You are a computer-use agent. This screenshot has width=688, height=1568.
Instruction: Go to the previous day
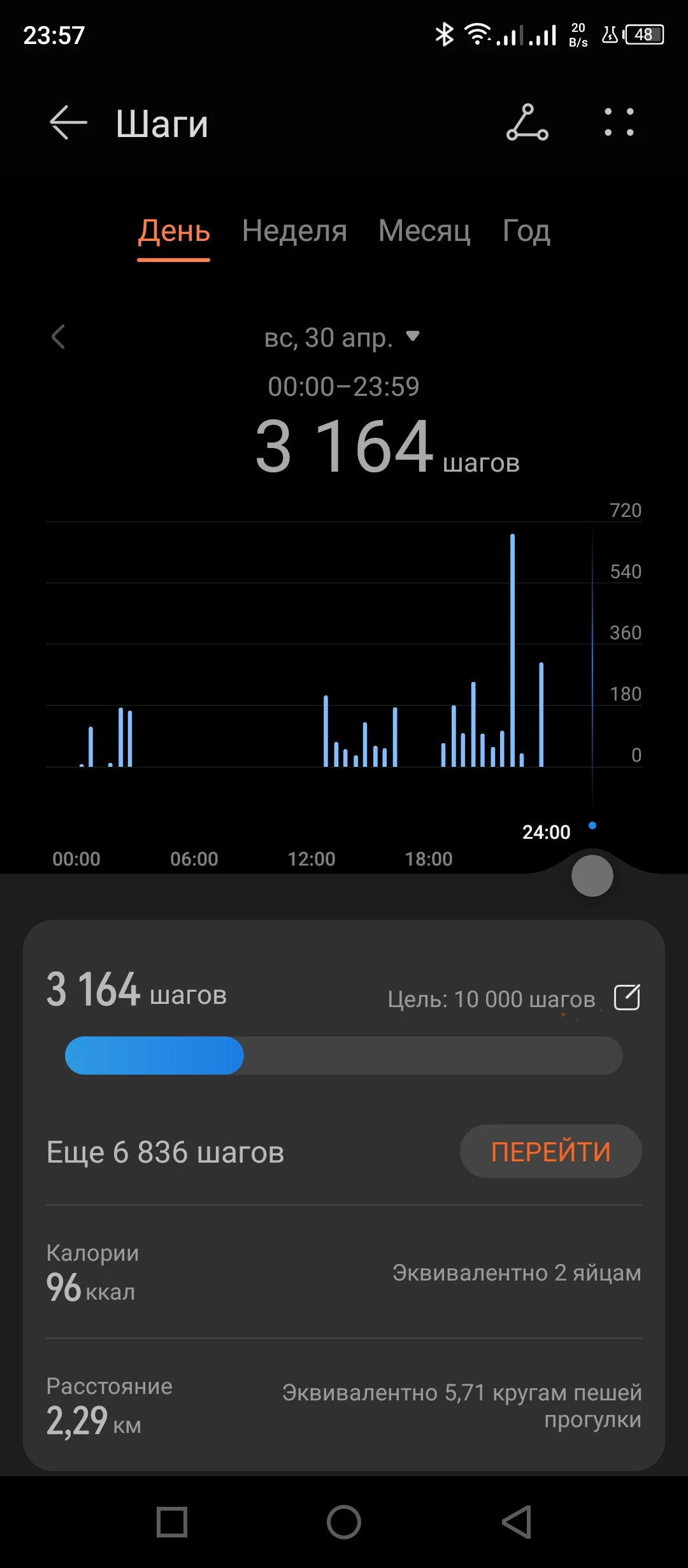(59, 337)
